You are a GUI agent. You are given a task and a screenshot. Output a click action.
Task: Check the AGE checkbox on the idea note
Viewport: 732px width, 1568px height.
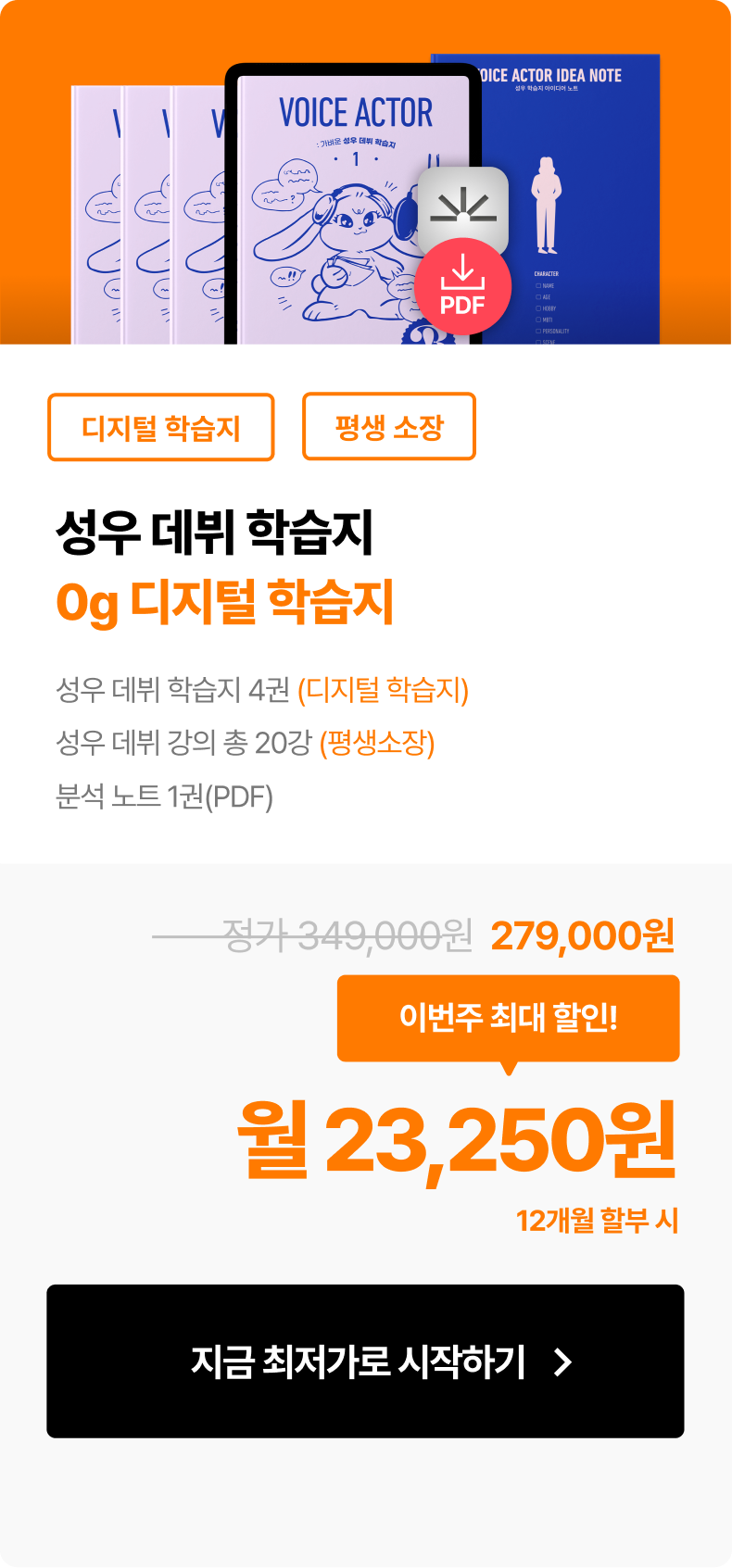click(x=536, y=297)
